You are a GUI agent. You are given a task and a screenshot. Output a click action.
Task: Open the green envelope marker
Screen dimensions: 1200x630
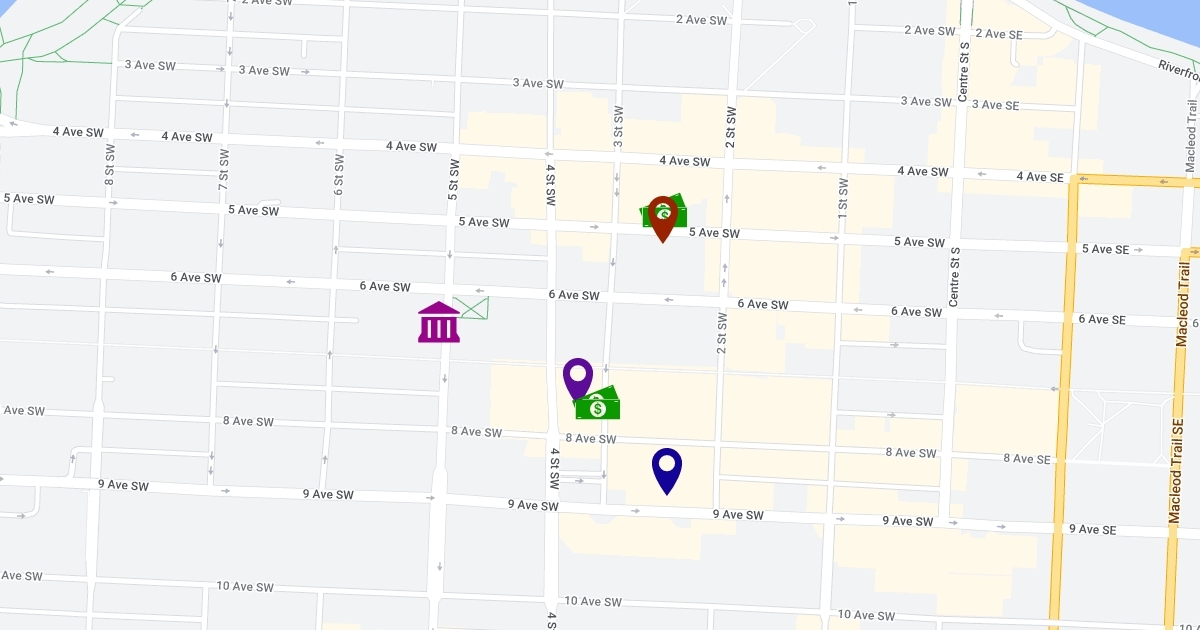click(470, 308)
